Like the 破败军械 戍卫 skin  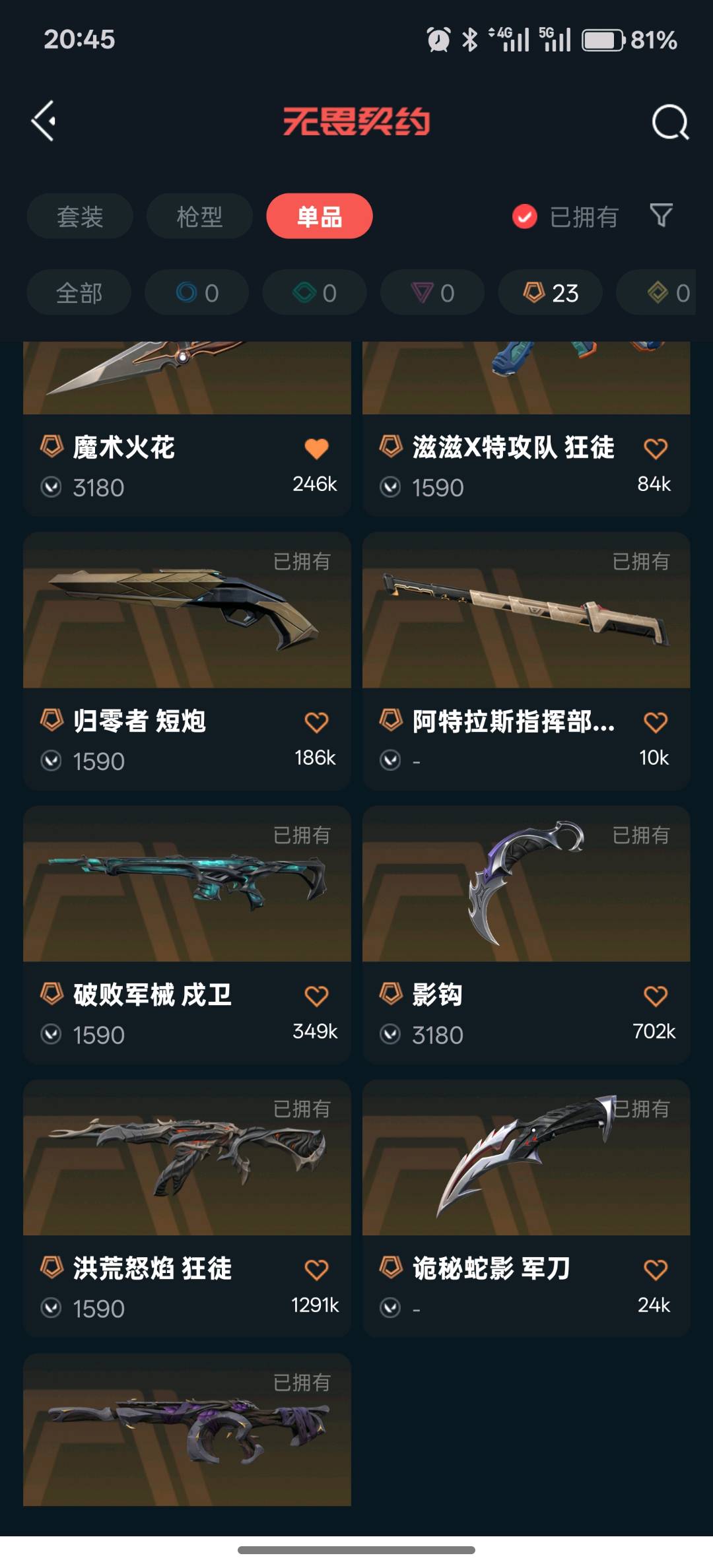point(316,996)
